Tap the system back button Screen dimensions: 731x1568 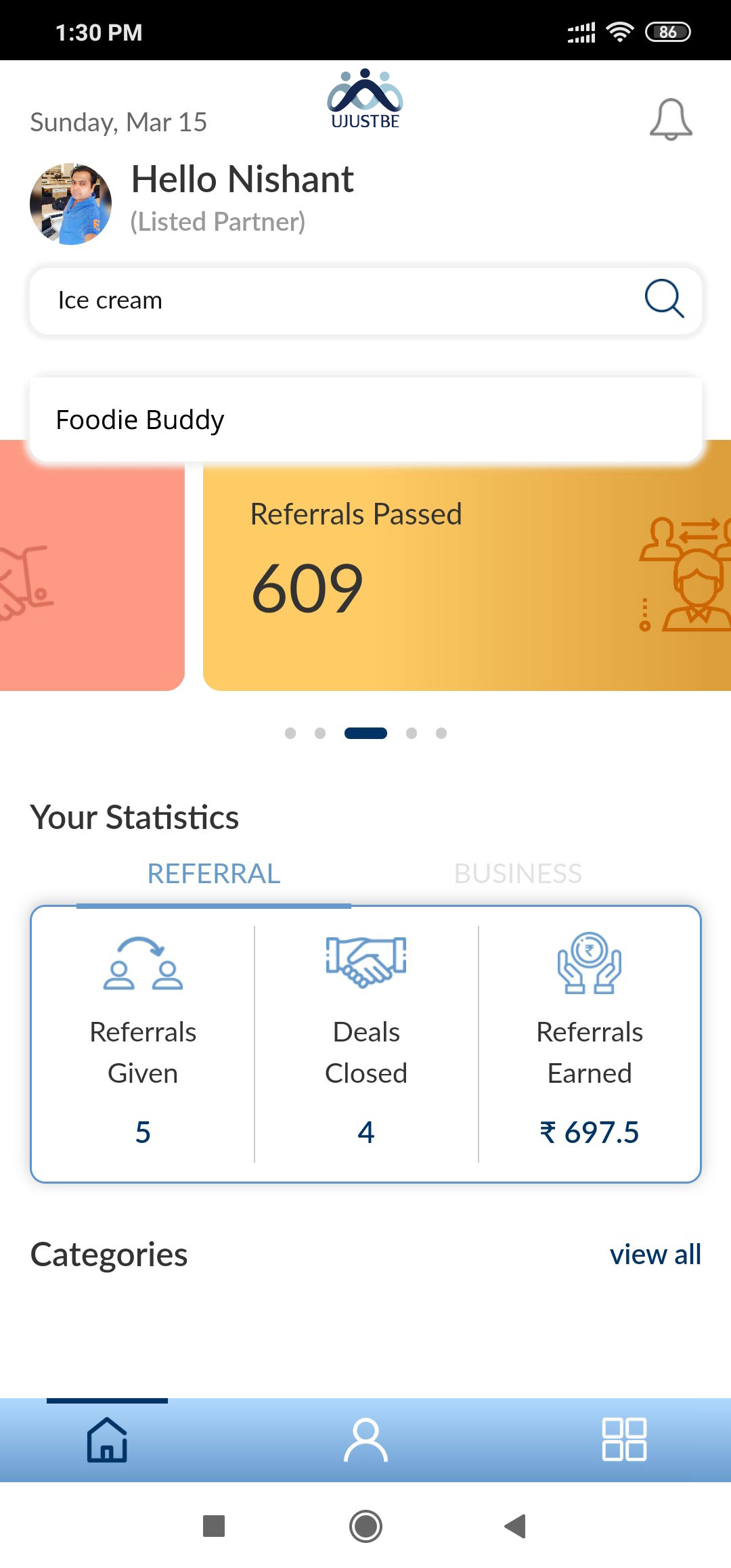(516, 1526)
